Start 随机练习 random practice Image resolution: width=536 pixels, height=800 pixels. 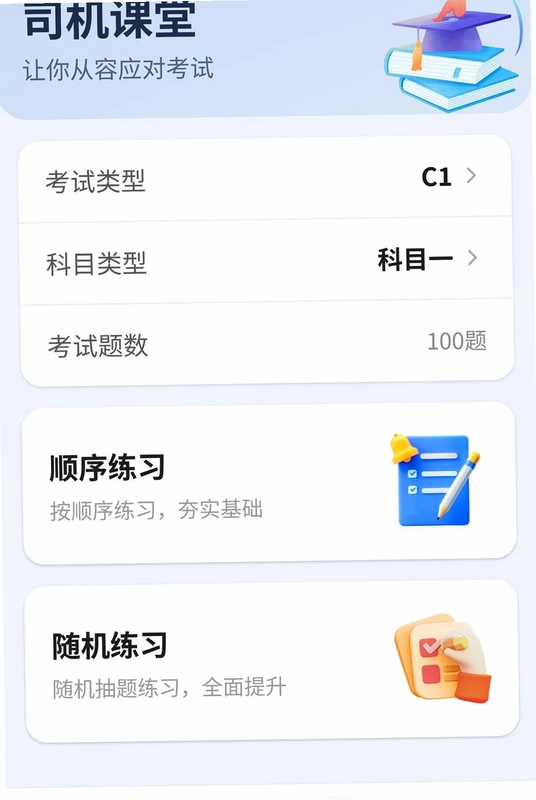coord(271,661)
